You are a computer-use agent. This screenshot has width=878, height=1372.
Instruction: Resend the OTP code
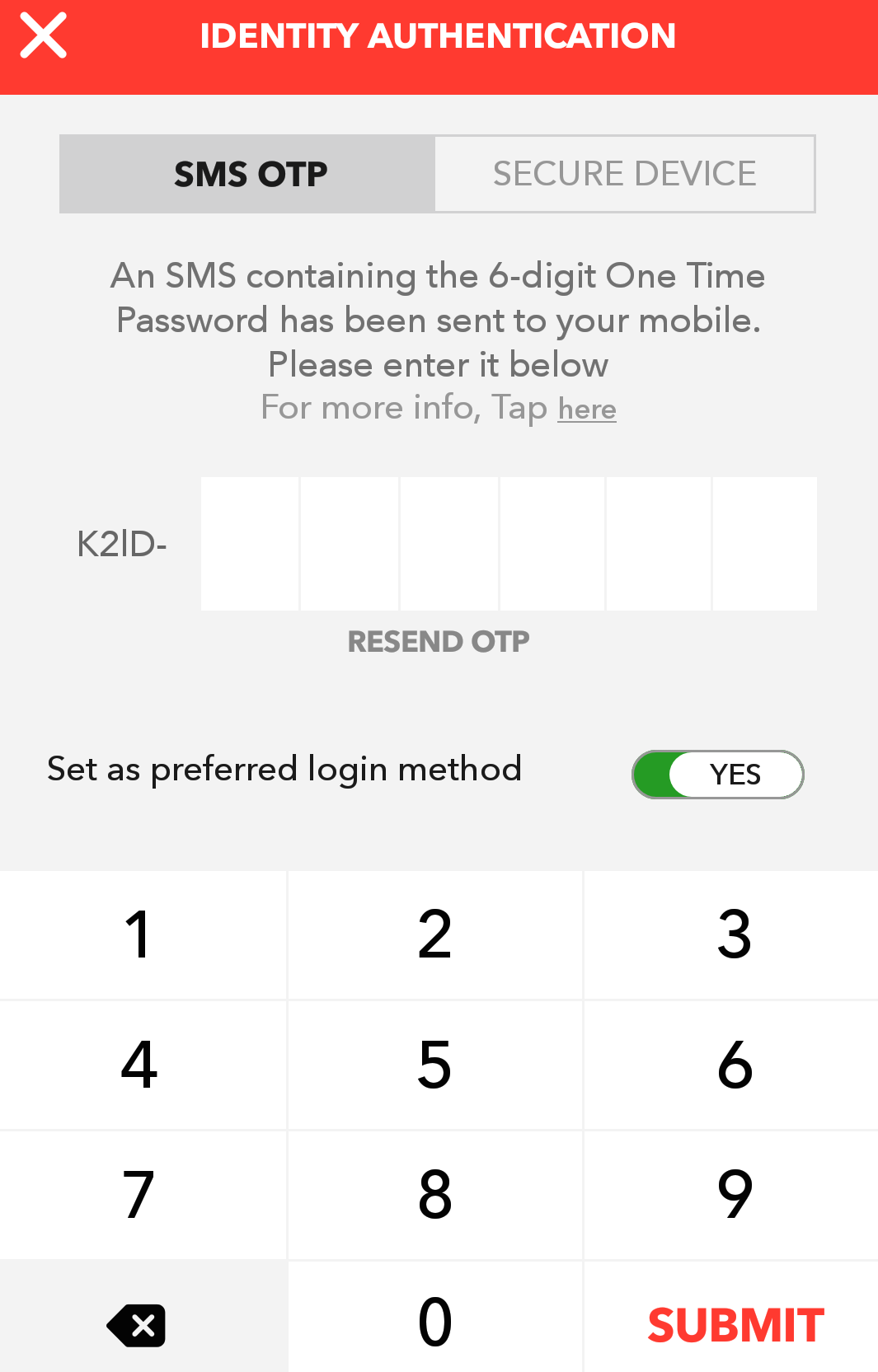click(x=438, y=641)
